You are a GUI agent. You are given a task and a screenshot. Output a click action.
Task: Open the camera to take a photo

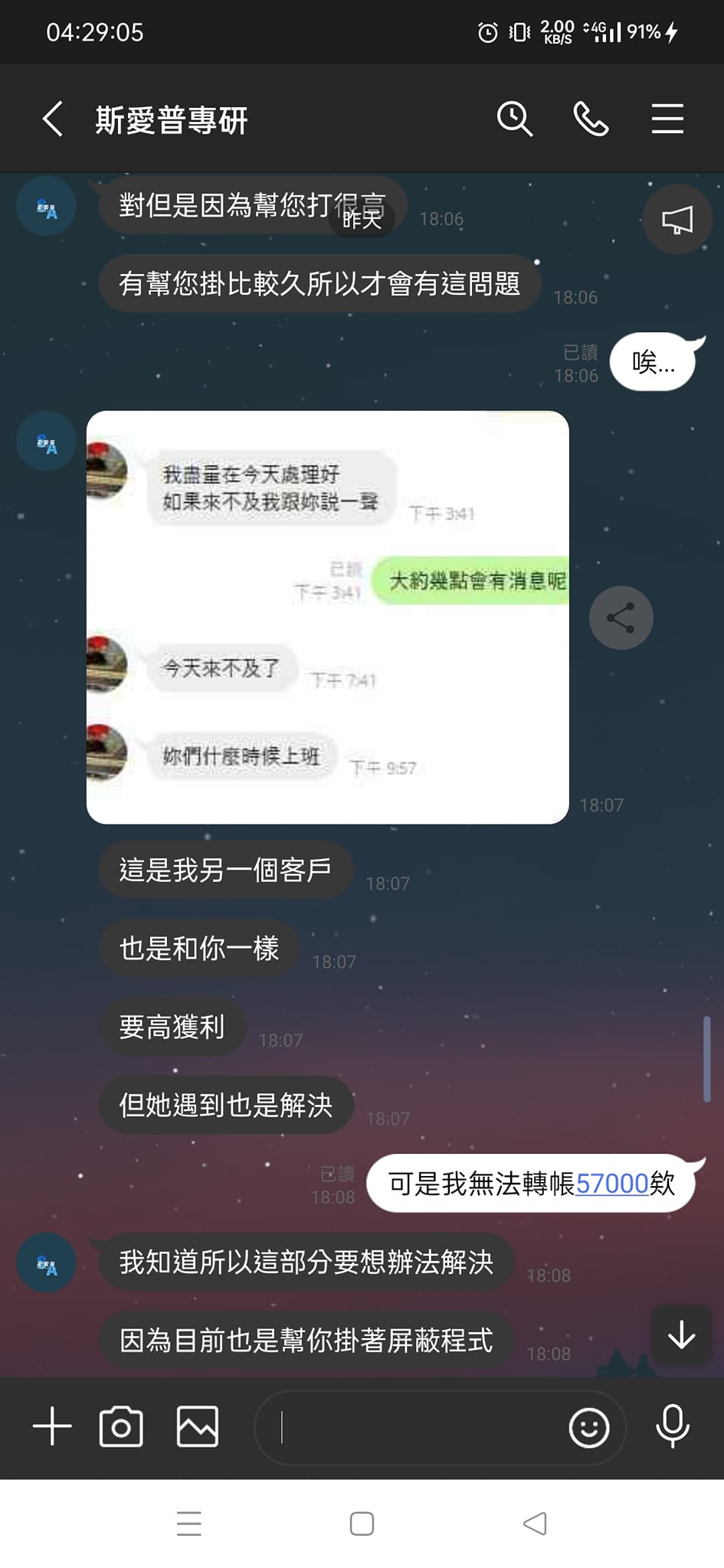121,1427
